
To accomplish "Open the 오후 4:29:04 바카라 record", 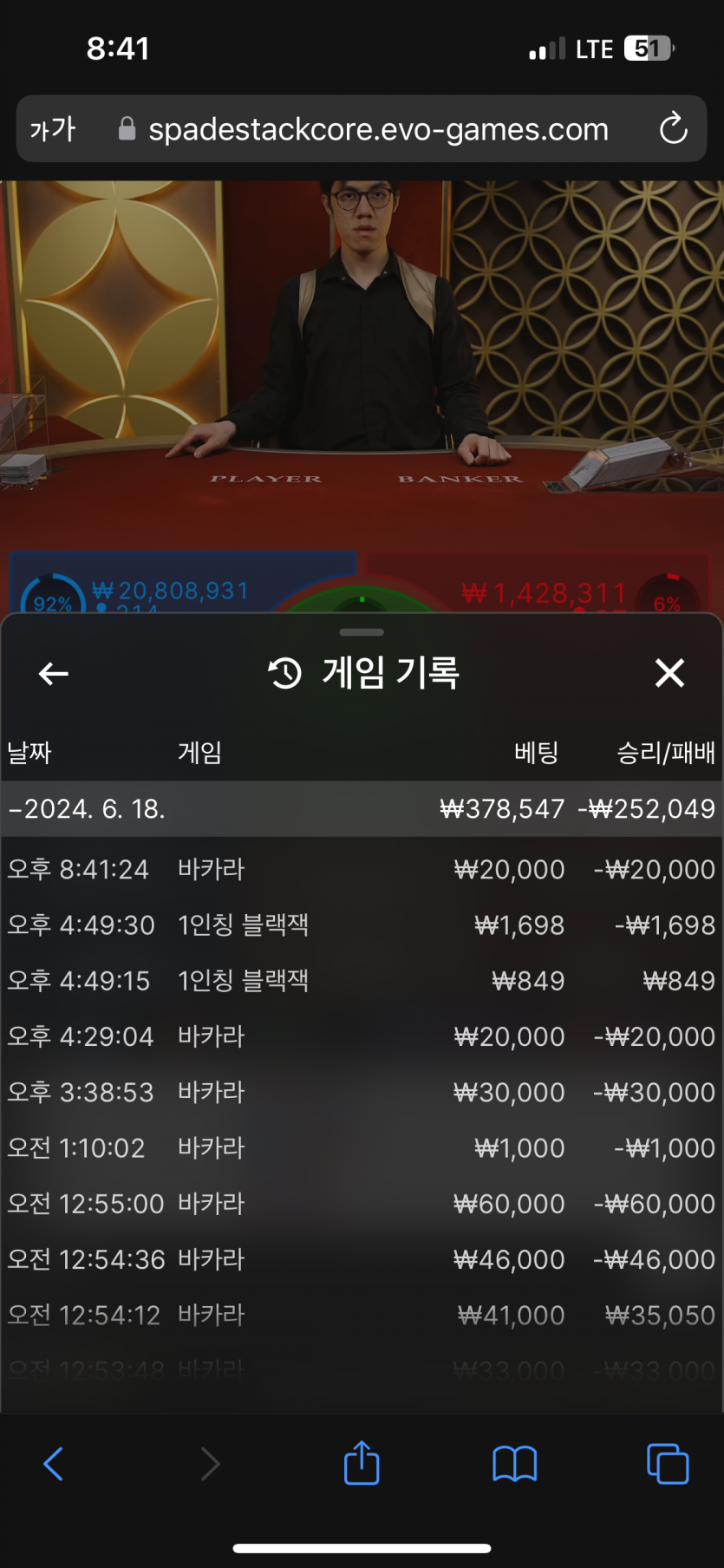I will [x=362, y=1036].
